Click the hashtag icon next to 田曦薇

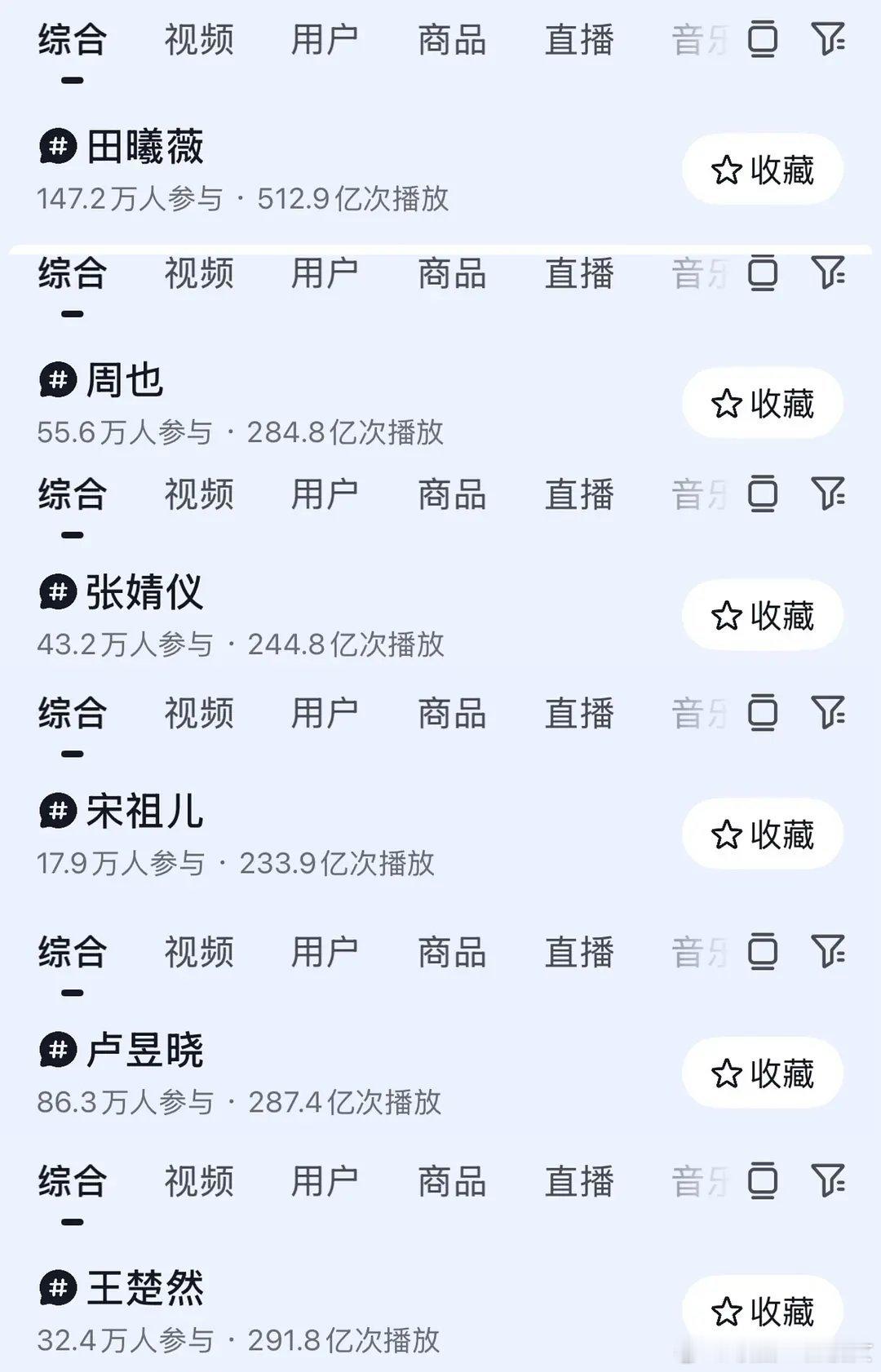(55, 147)
